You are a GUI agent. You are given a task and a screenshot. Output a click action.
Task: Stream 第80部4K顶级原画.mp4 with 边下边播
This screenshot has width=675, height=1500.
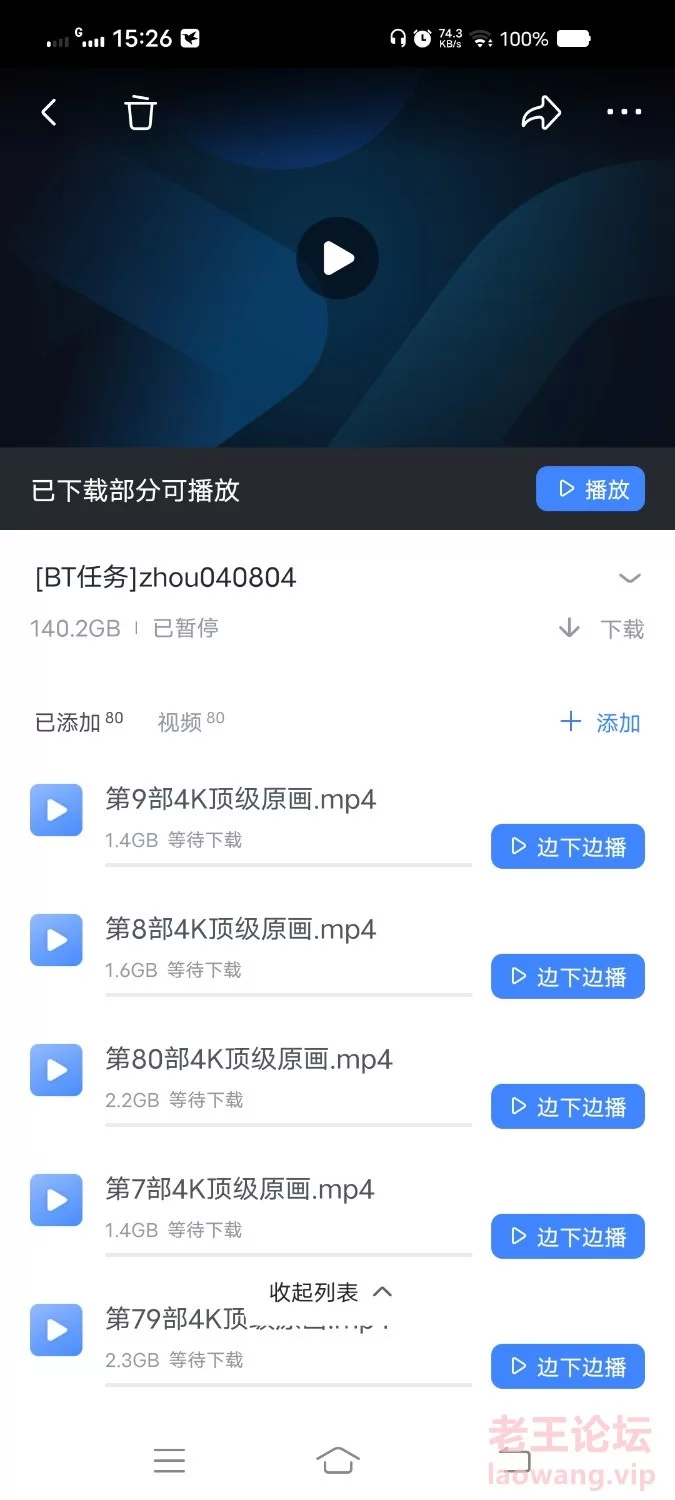click(x=567, y=1107)
